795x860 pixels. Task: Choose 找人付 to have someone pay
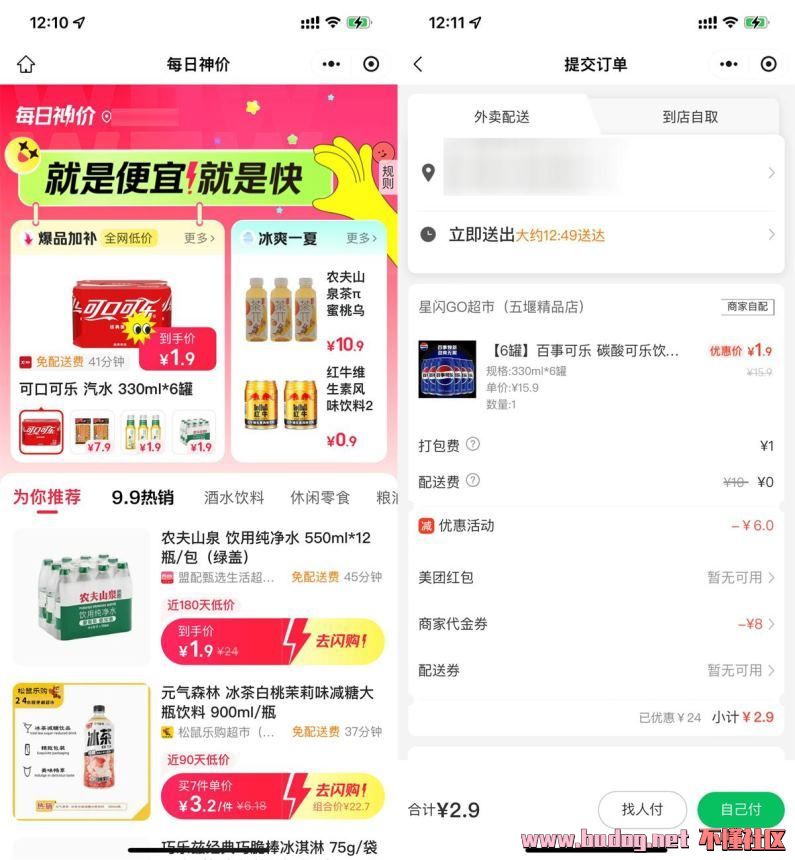pyautogui.click(x=641, y=809)
